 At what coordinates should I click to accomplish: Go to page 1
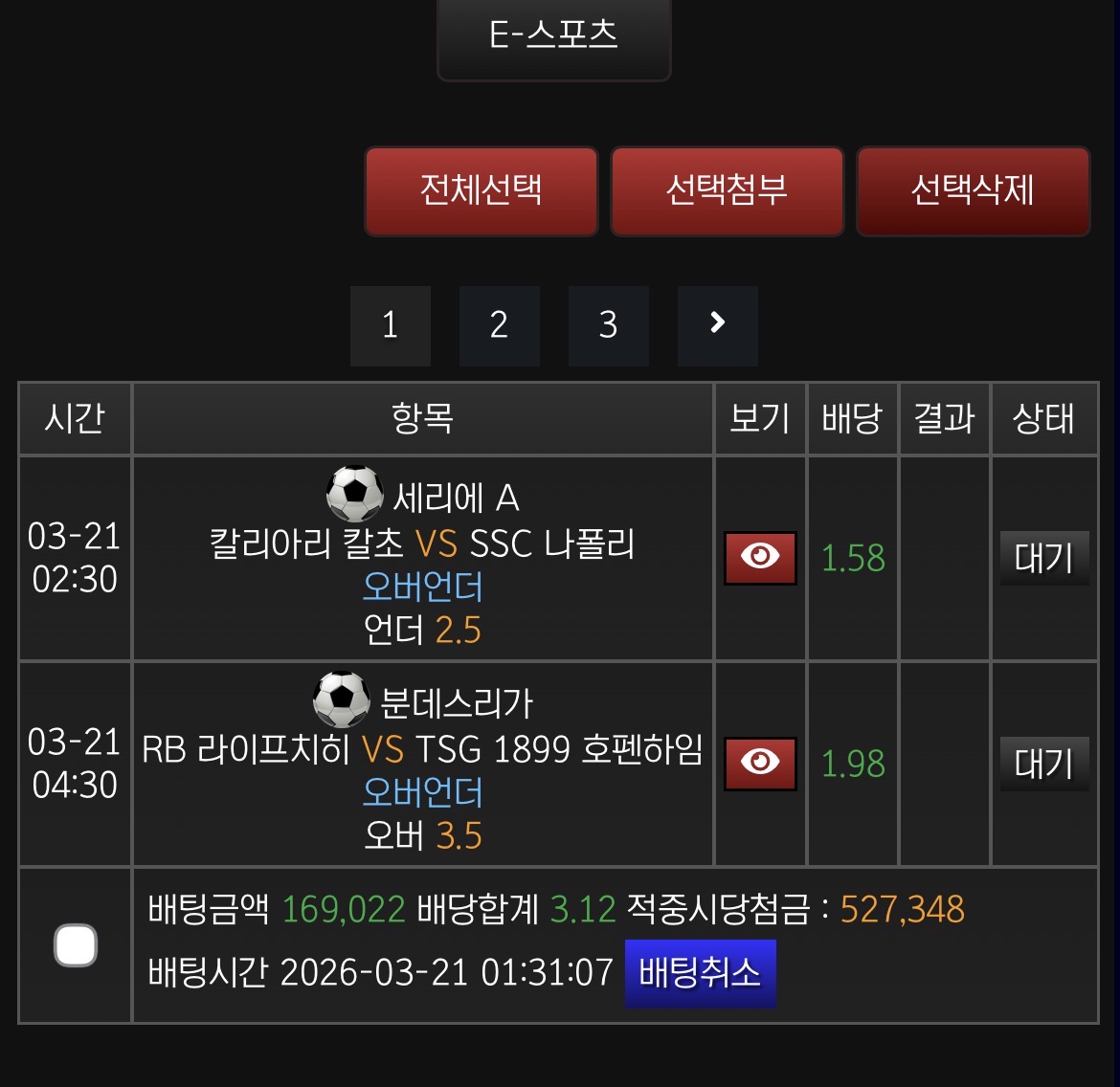click(390, 325)
